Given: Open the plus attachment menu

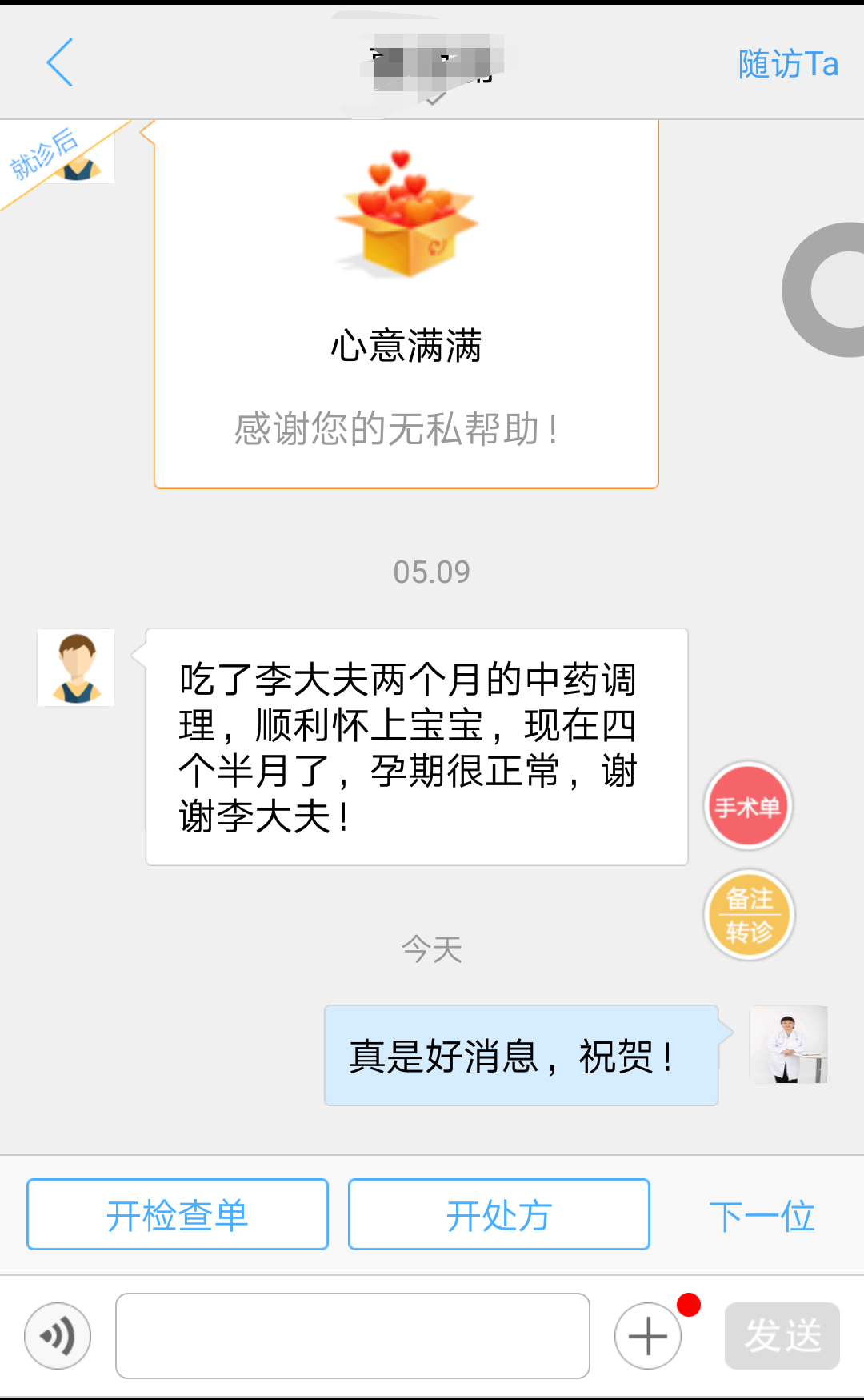Looking at the screenshot, I should coord(648,1336).
